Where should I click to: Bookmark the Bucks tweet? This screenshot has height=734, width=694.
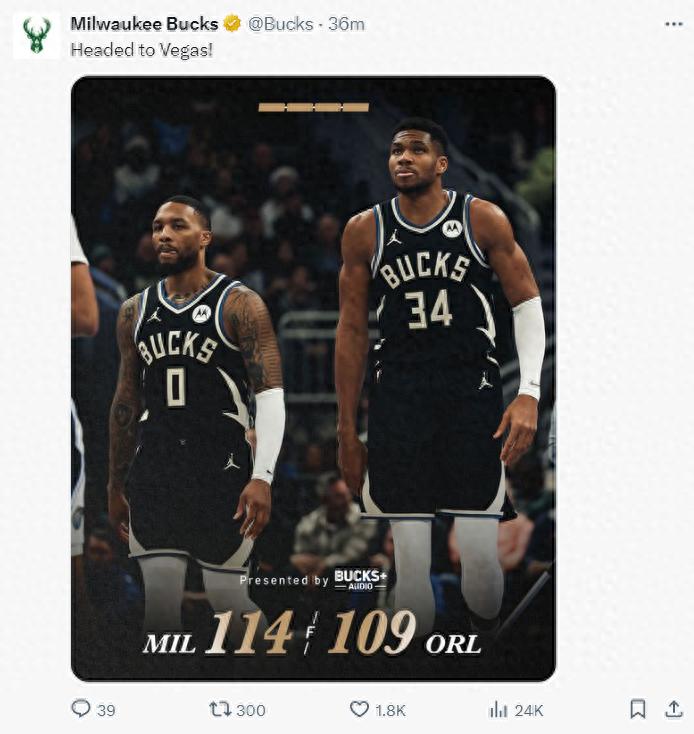pos(637,709)
